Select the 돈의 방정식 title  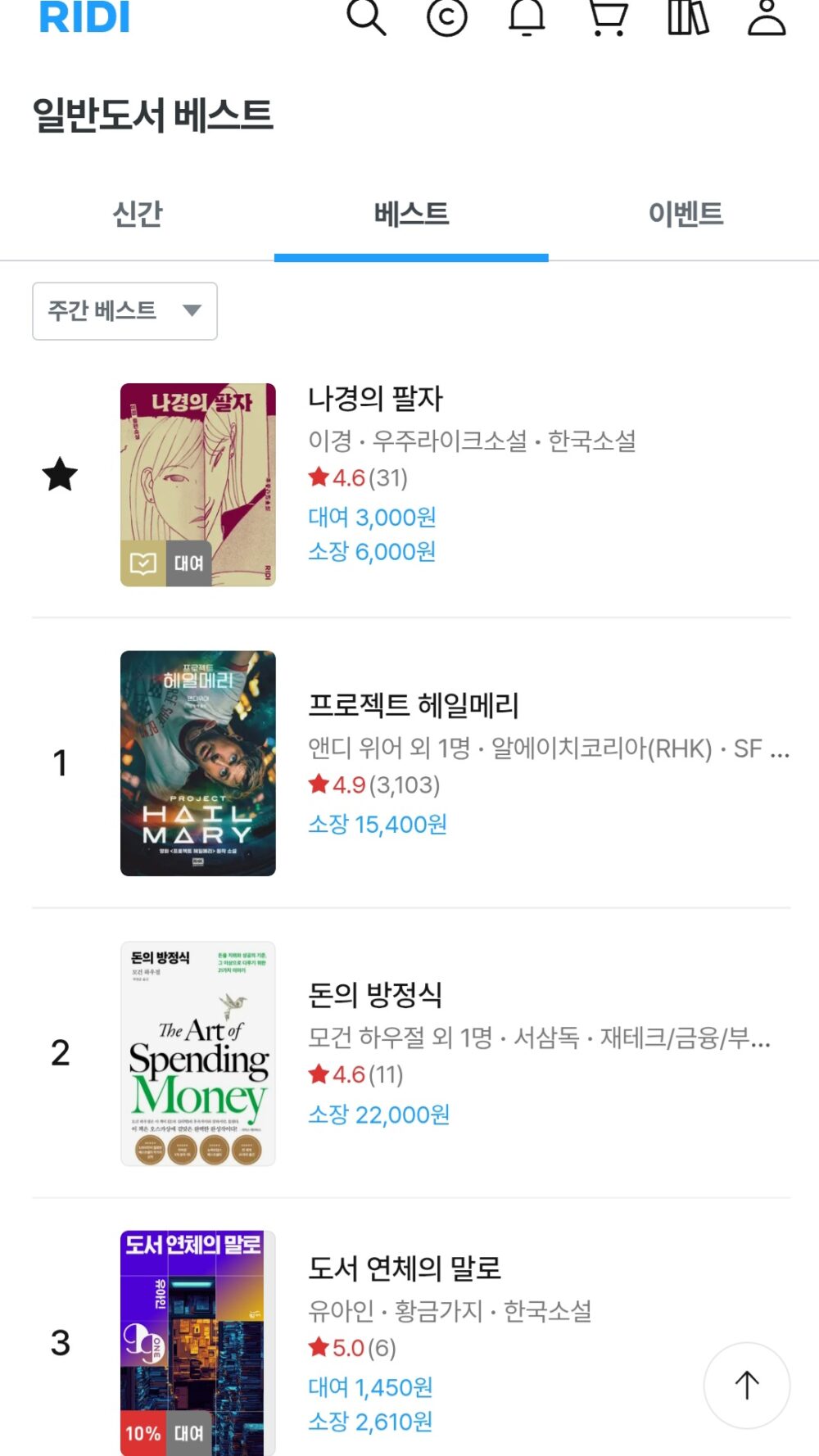[x=375, y=995]
